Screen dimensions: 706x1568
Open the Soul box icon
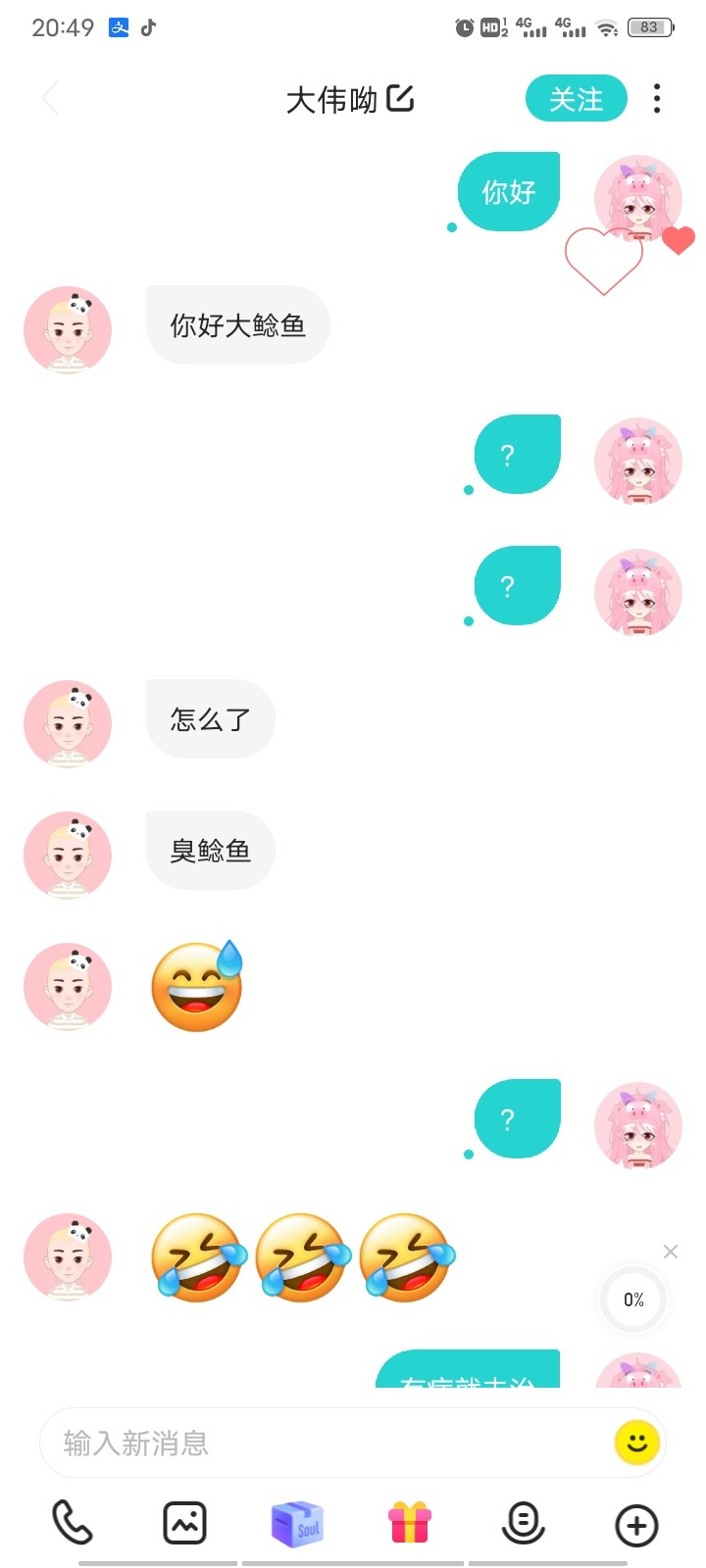(x=297, y=1524)
